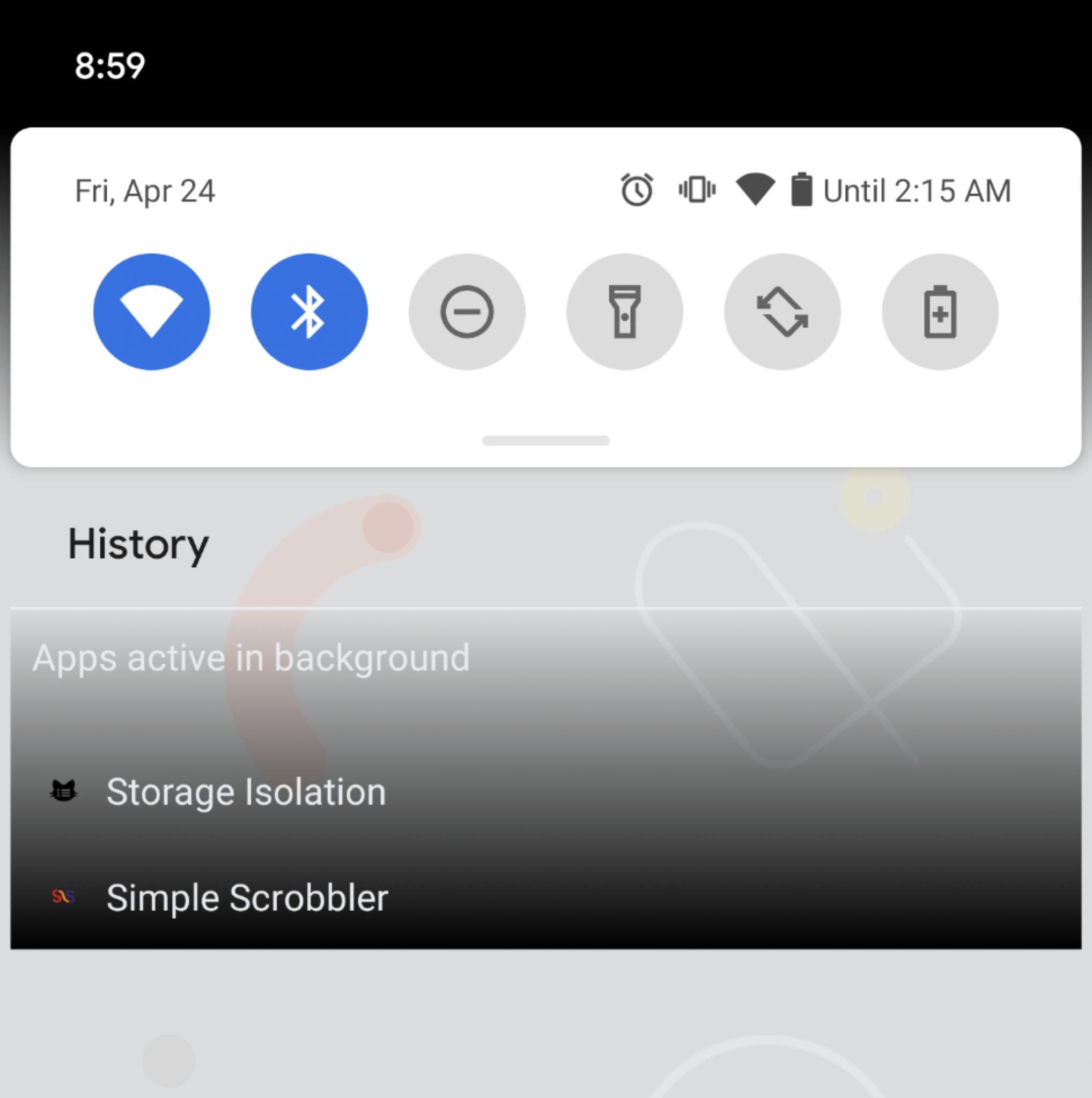Screen dimensions: 1092x1098
Task: Disable the Bluetooth tile
Action: 309,311
